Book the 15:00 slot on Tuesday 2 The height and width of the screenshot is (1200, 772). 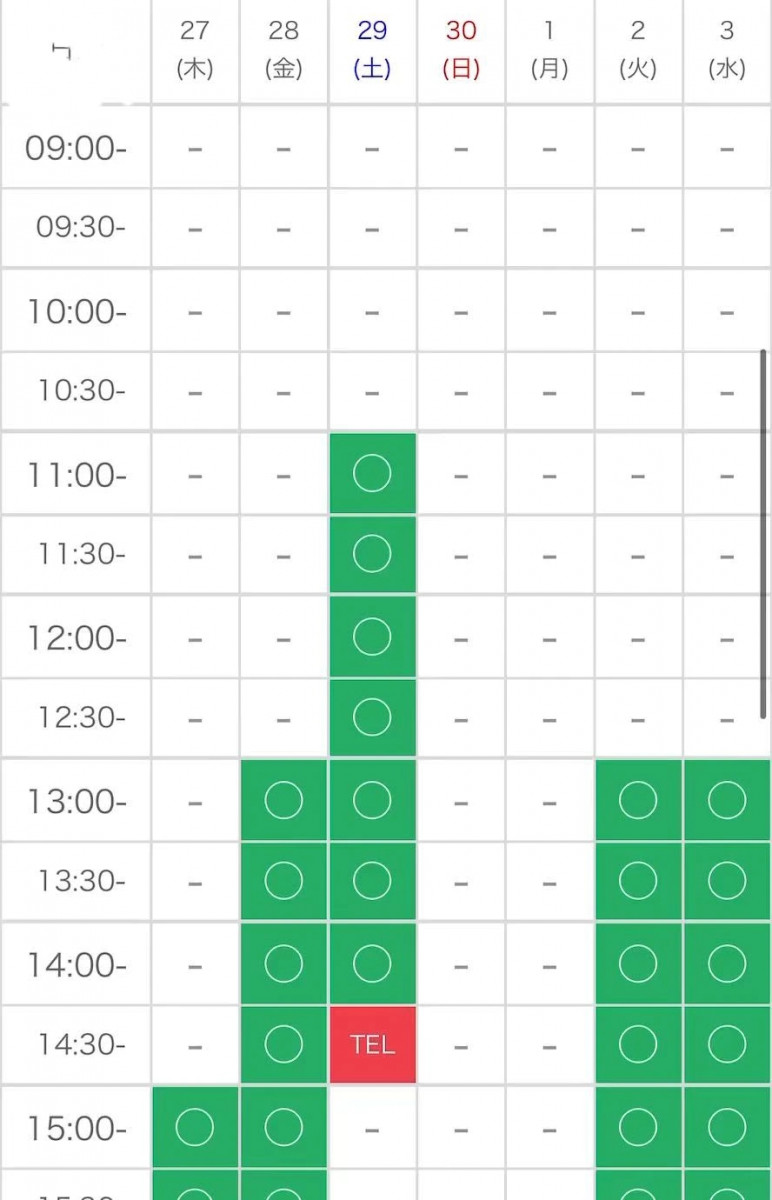tap(638, 1127)
